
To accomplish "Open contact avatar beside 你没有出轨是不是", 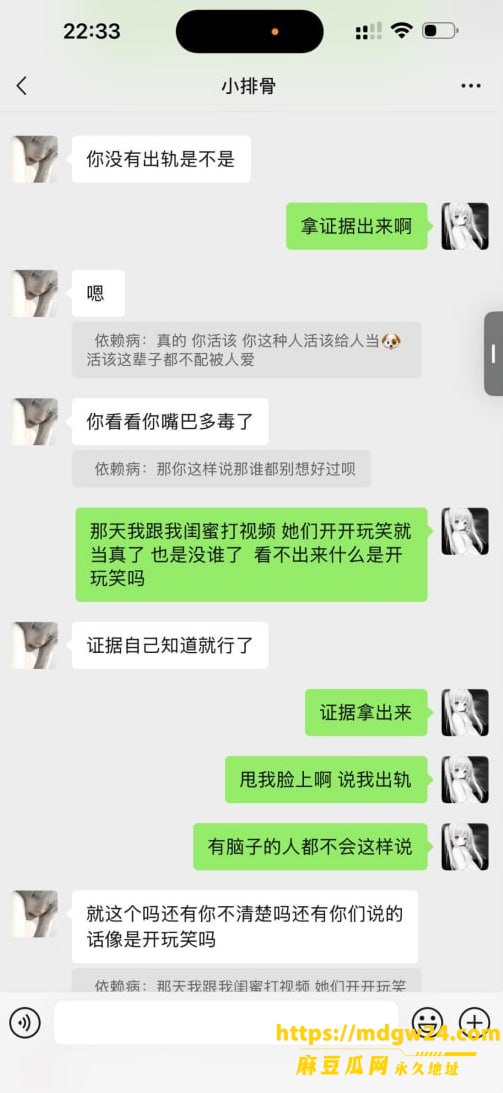I will [x=35, y=159].
